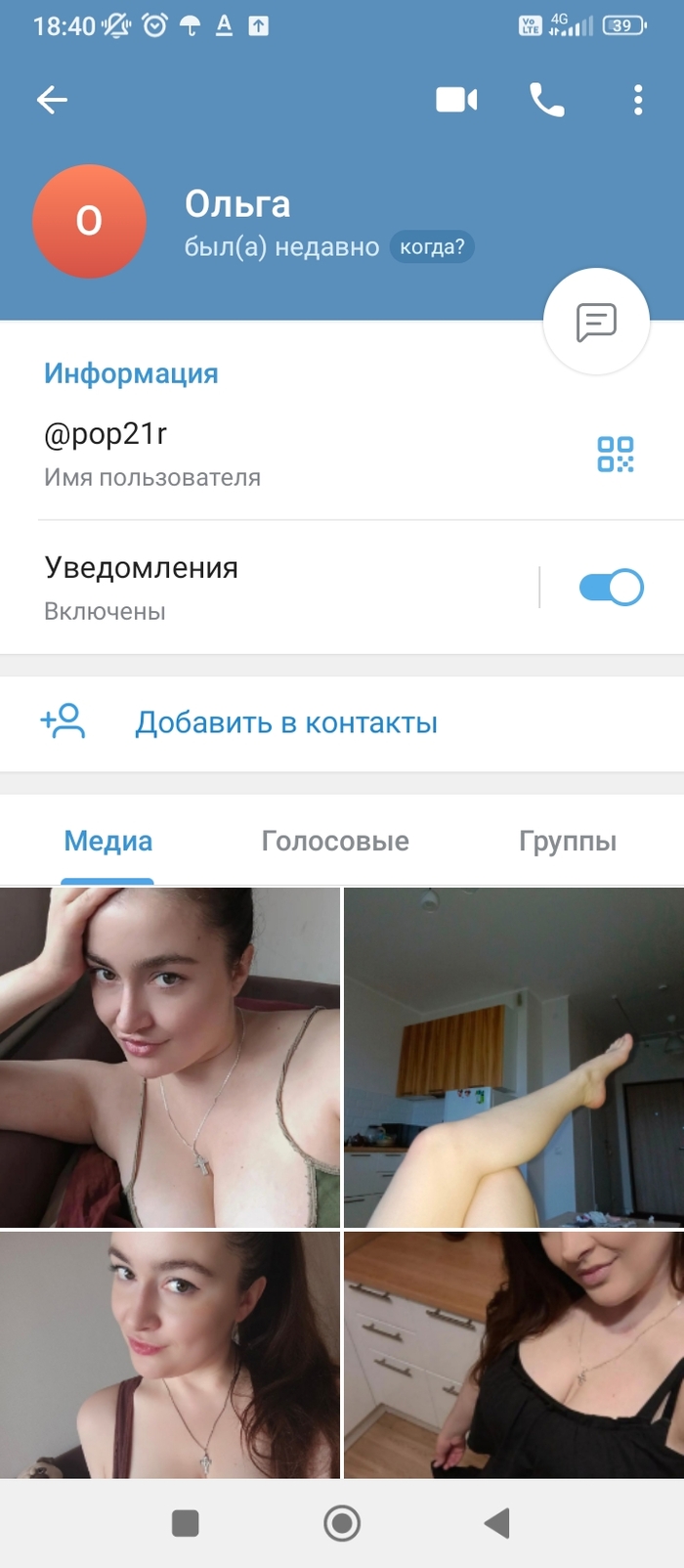This screenshot has width=684, height=1568.
Task: Go back using the top arrow
Action: (x=52, y=100)
